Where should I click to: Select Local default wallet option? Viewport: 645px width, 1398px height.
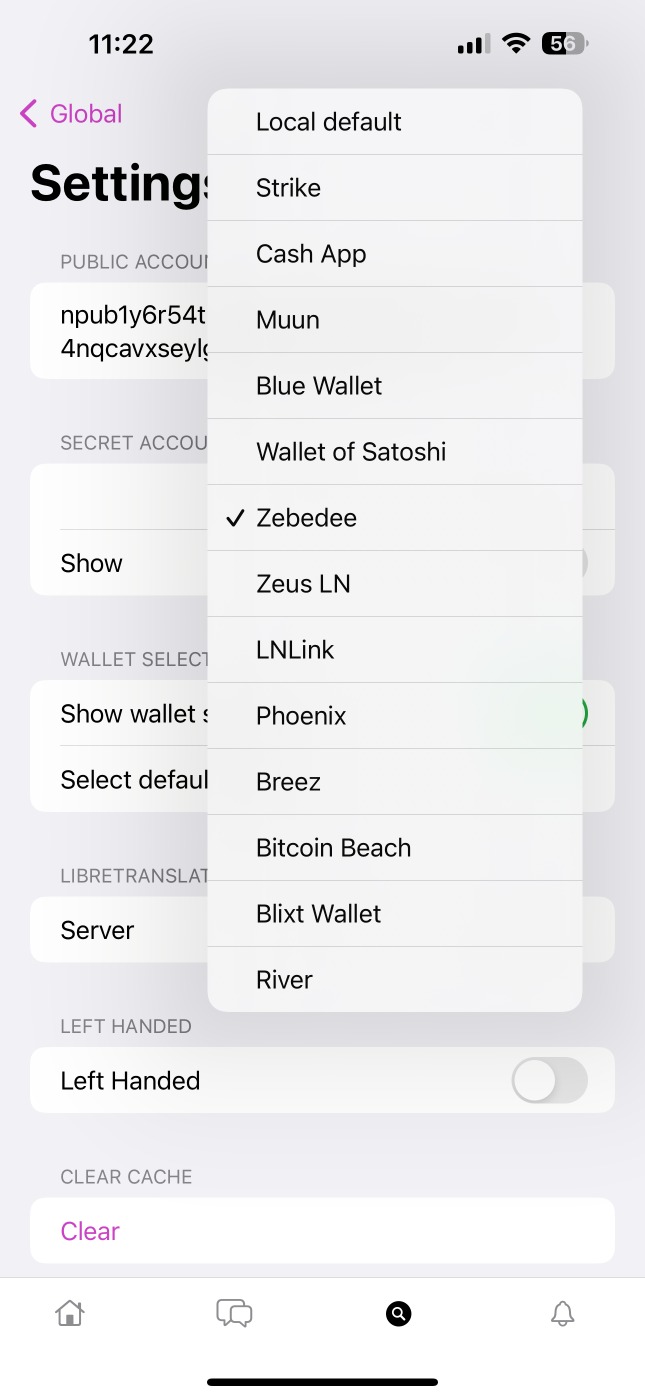click(394, 122)
